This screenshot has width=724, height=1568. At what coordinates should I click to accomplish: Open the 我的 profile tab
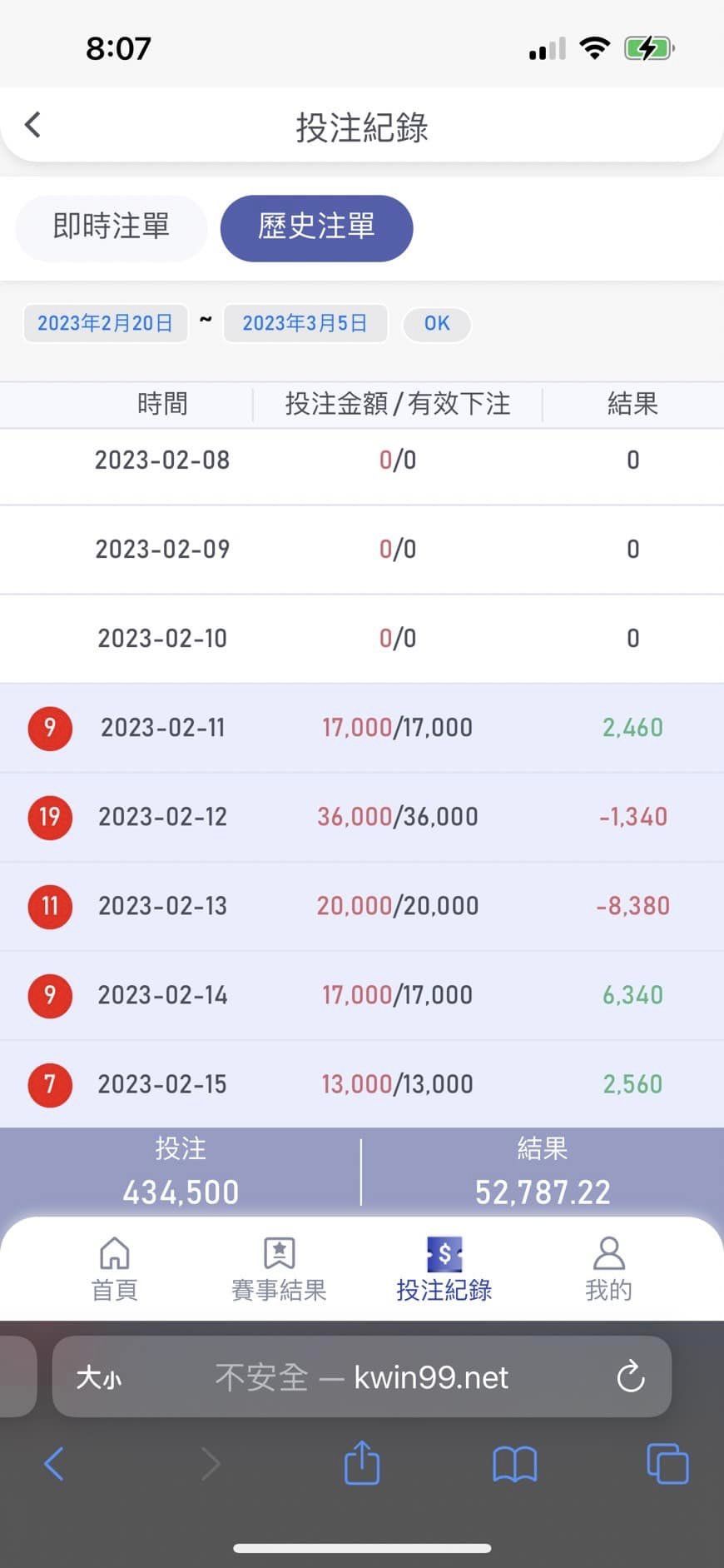[x=608, y=1270]
